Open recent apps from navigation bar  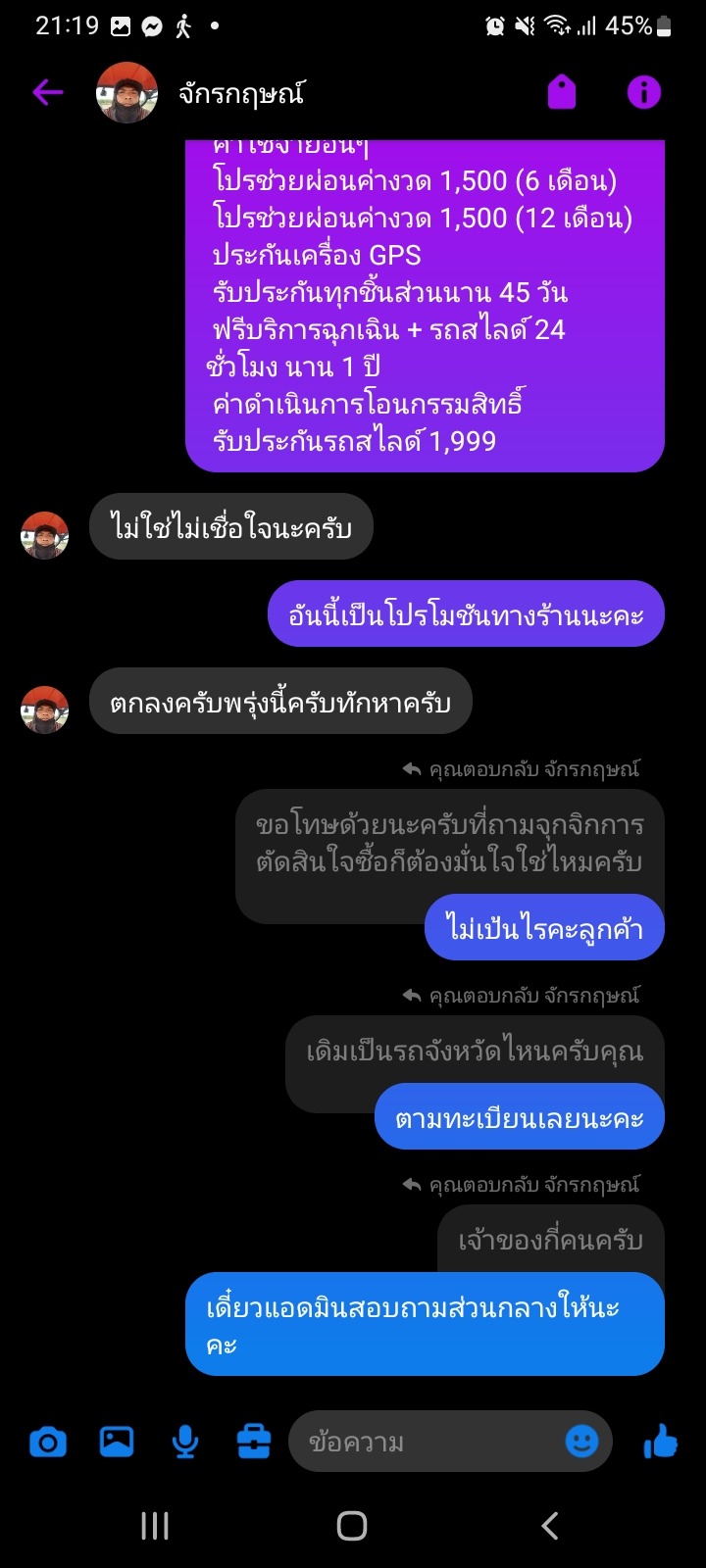point(155,1525)
